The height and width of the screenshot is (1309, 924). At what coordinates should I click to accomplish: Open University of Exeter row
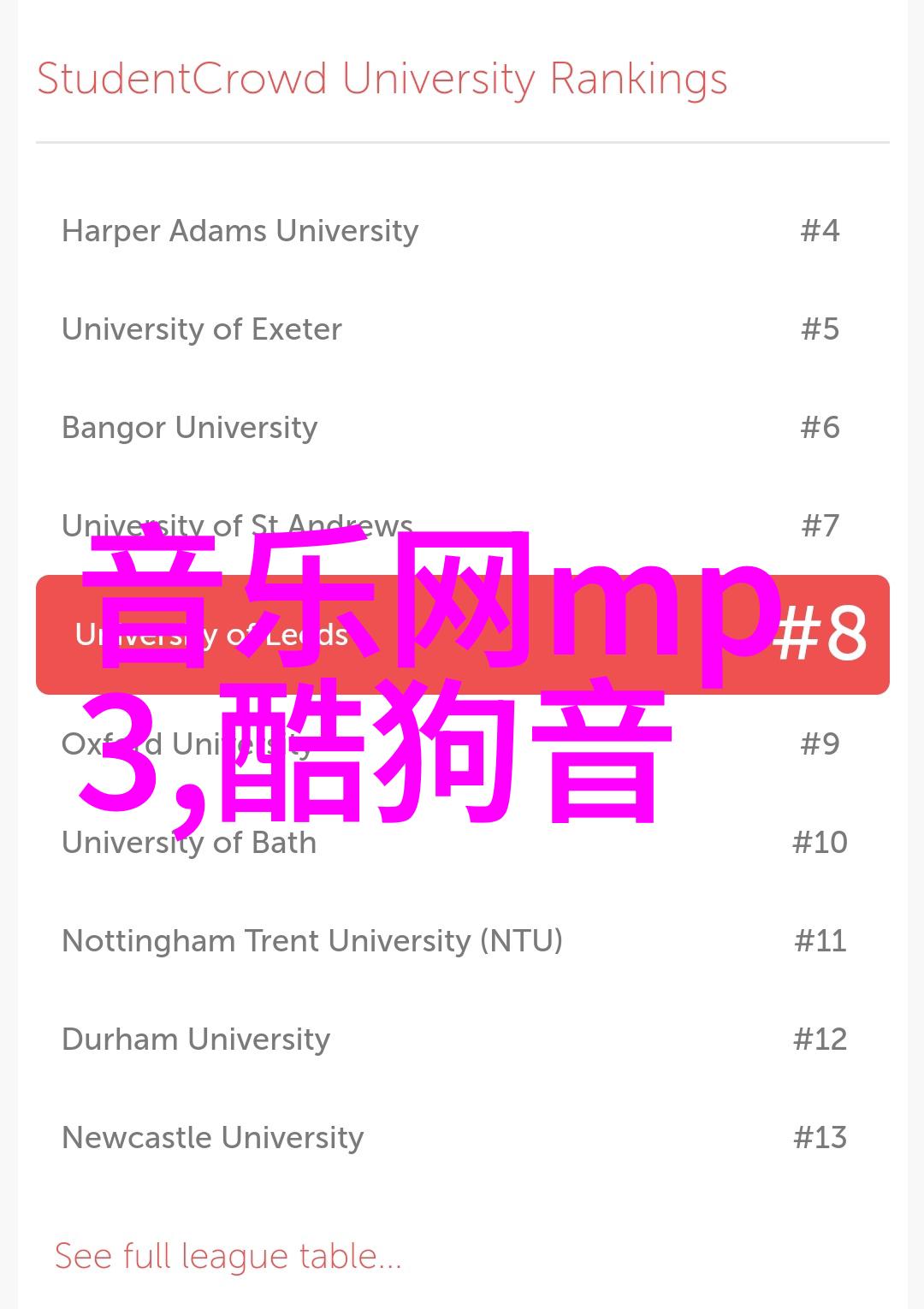[202, 329]
